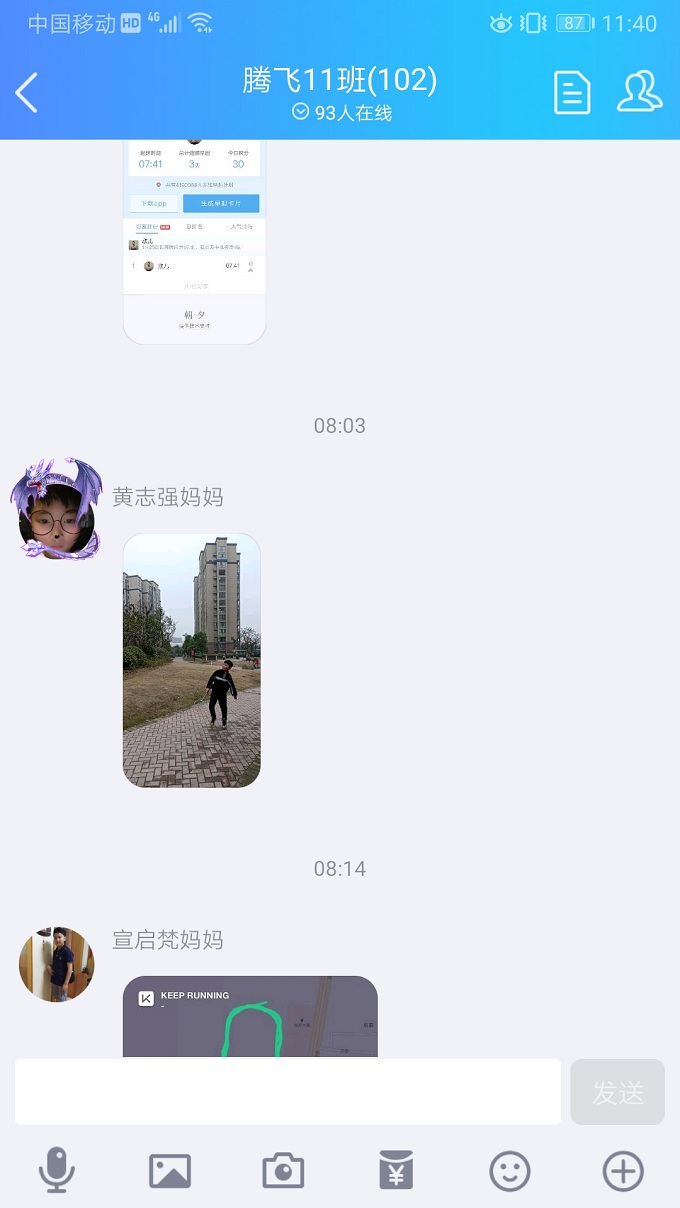The height and width of the screenshot is (1208, 680).
Task: Open the KEEP RUNNING route image
Action: 250,1016
